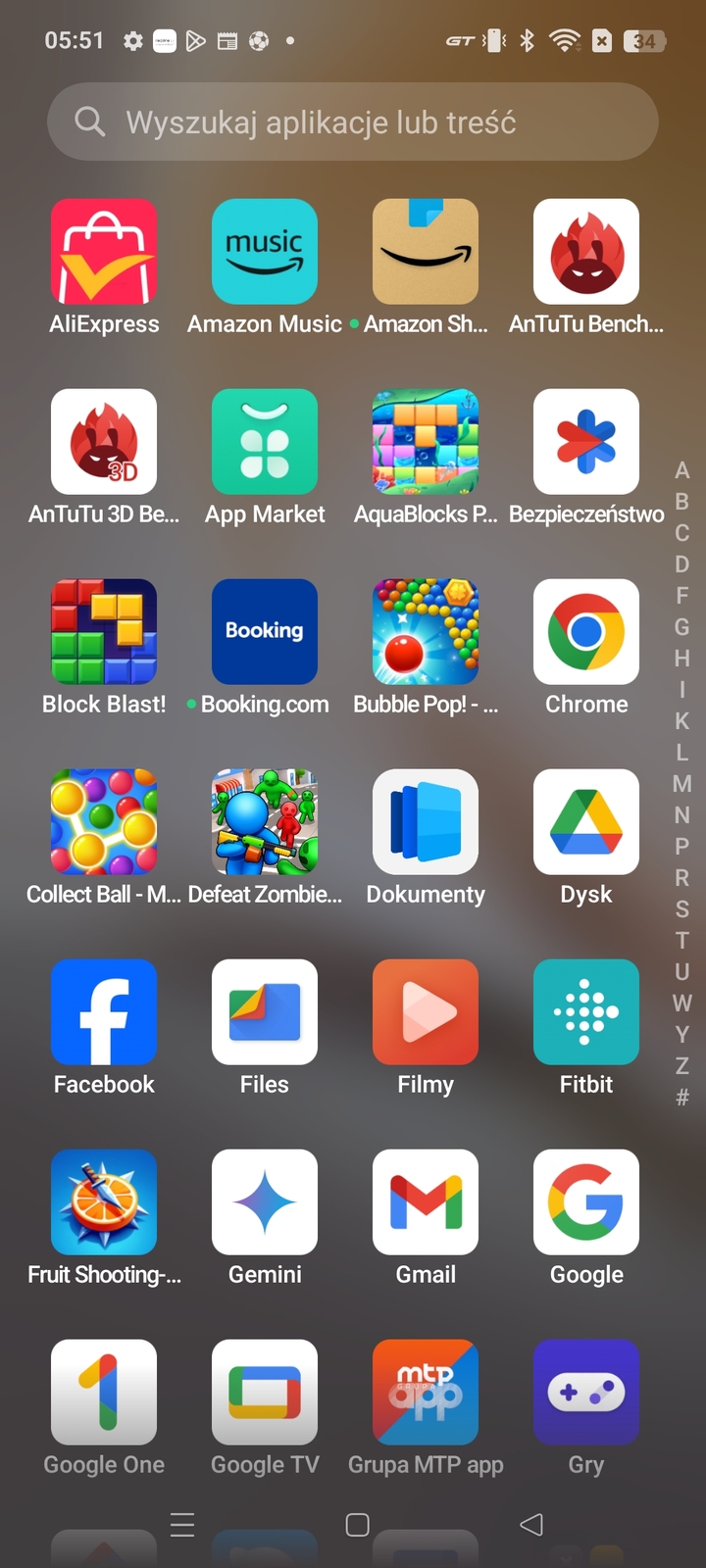This screenshot has height=1568, width=706.
Task: Tap the system home button
Action: [x=358, y=1525]
